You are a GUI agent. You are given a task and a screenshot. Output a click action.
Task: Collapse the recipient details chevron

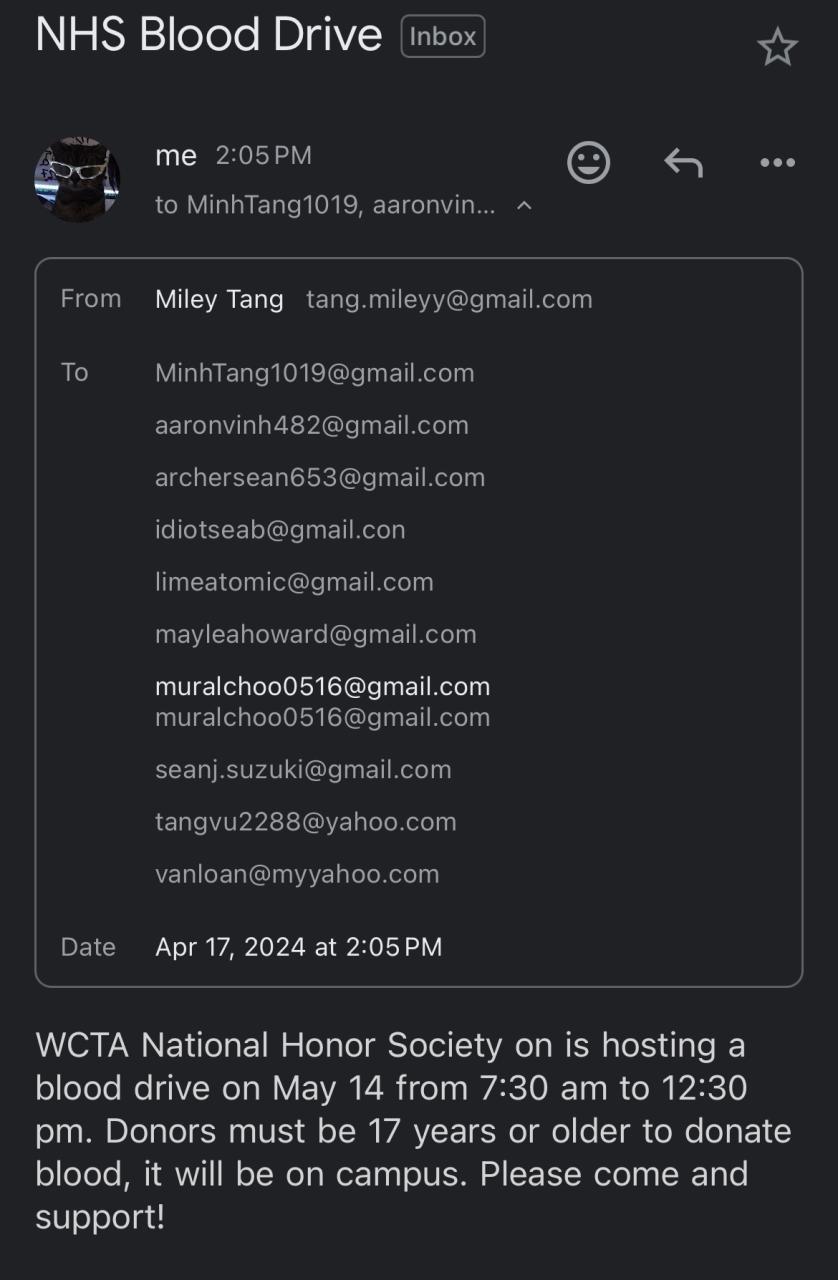pos(524,206)
